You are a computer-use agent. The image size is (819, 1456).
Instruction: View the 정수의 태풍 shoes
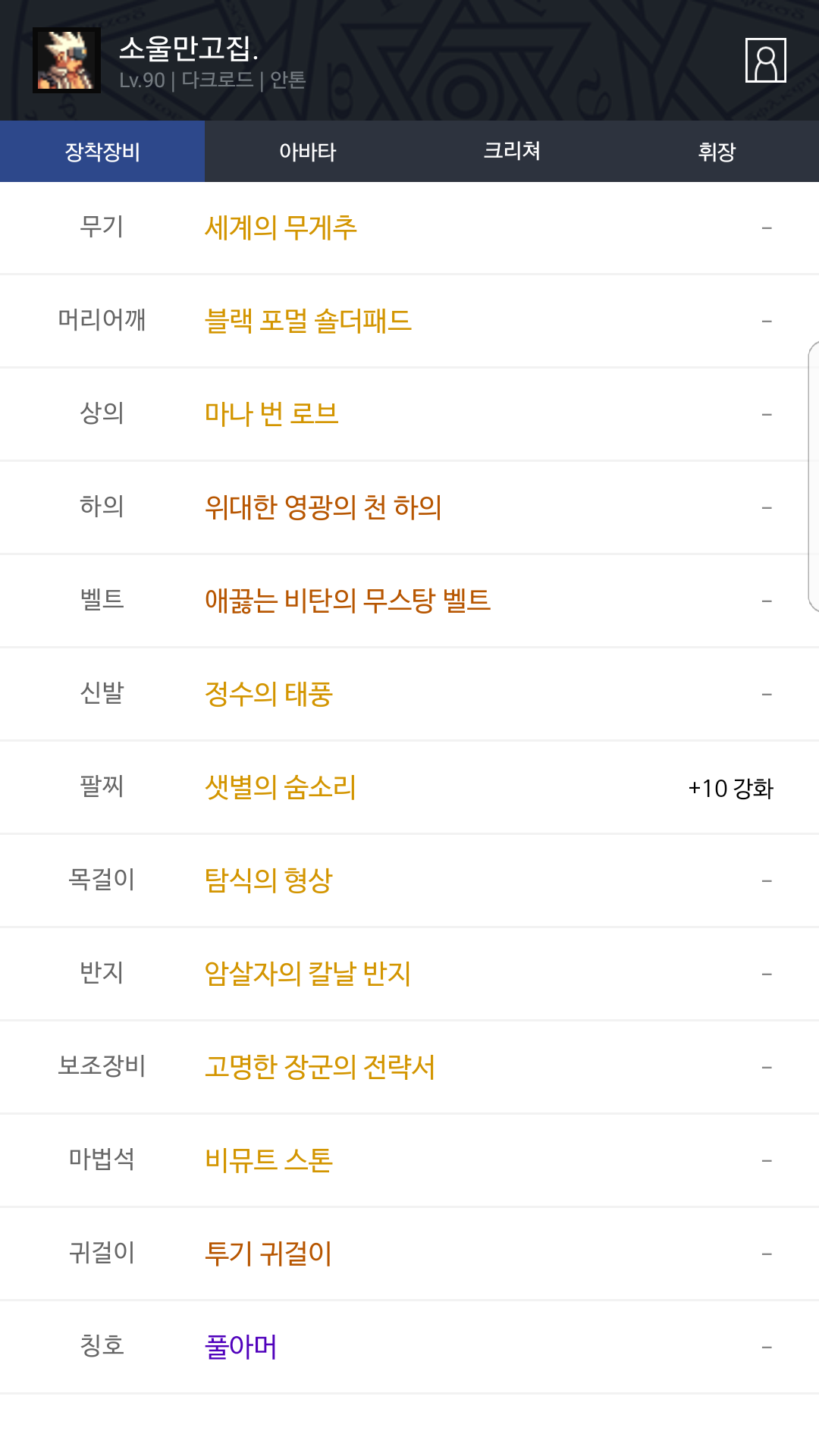point(268,694)
